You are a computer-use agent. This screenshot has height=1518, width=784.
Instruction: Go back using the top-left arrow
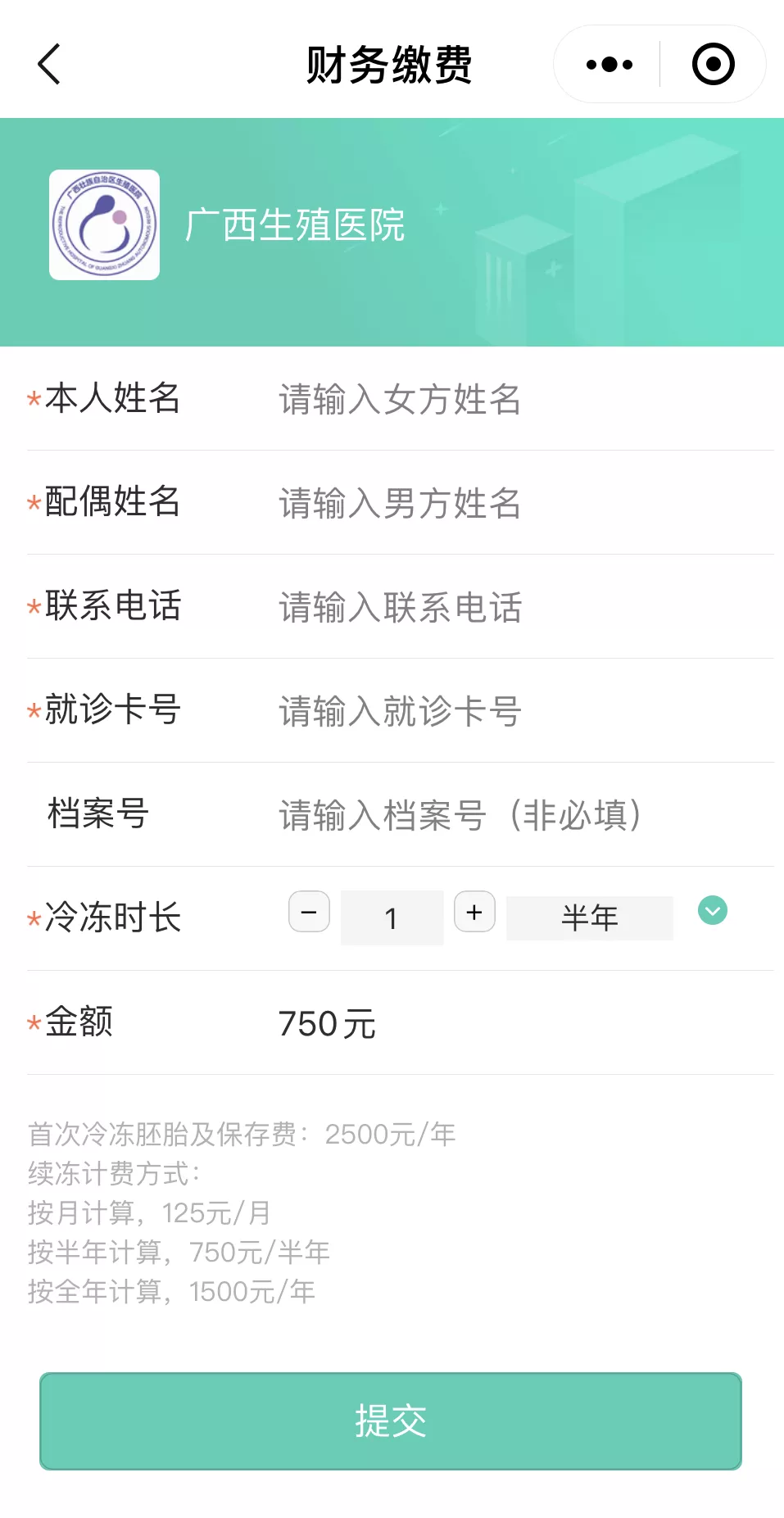pos(49,64)
